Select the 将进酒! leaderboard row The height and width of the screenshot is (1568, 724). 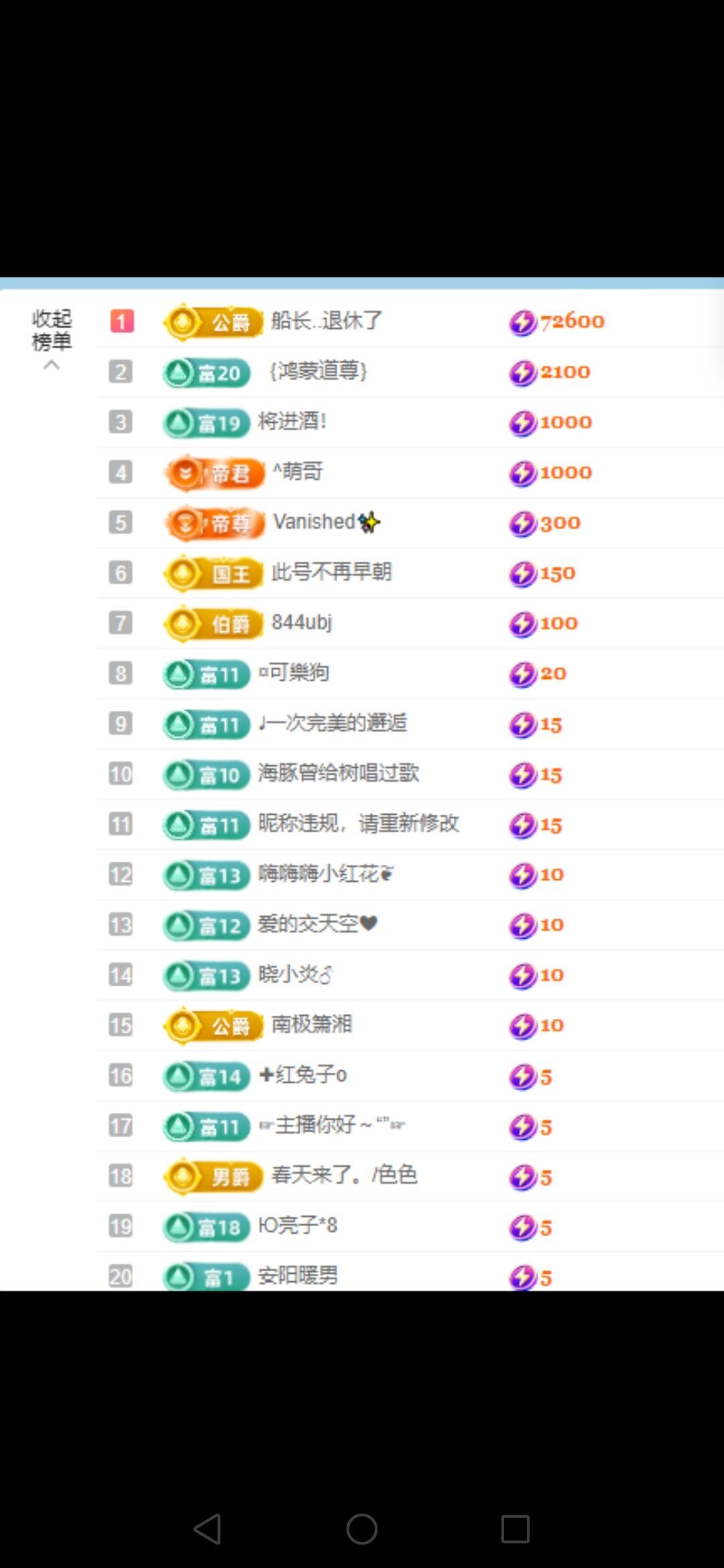pos(293,421)
